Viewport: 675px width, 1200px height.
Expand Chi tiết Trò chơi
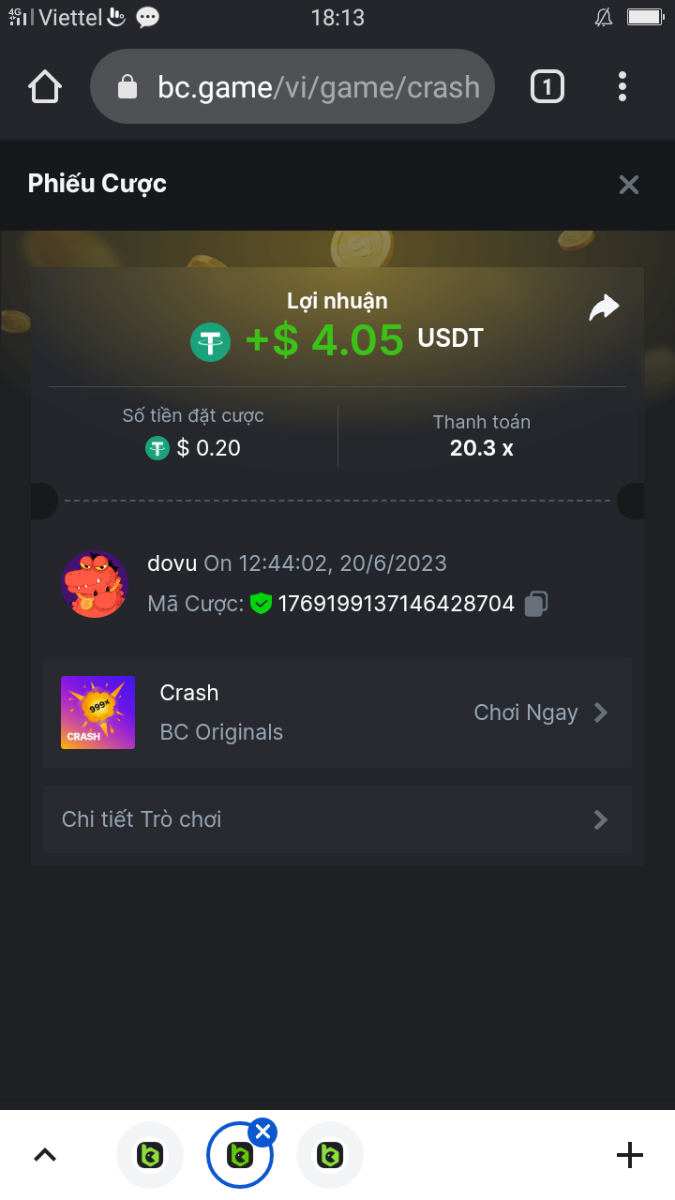pyautogui.click(x=336, y=820)
